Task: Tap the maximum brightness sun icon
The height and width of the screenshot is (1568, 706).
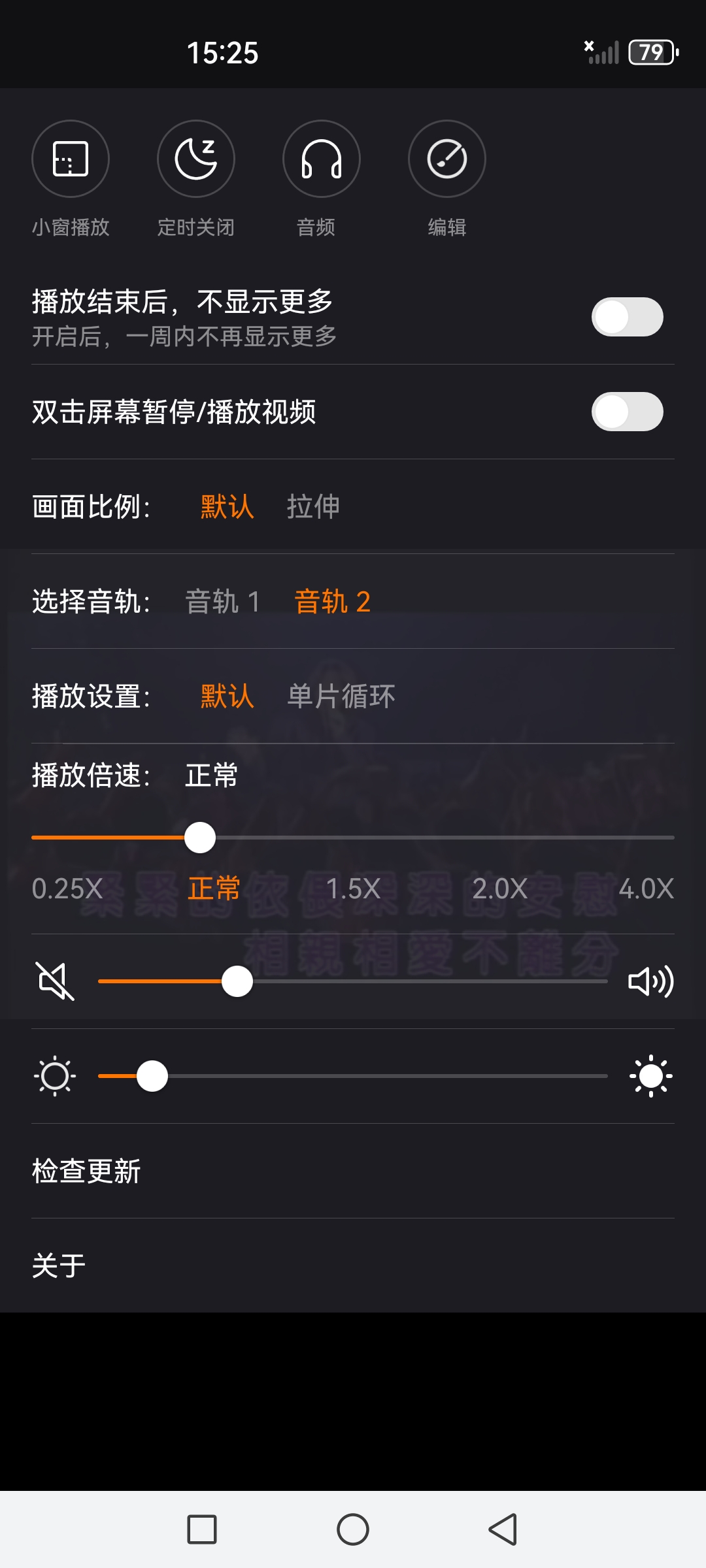Action: [x=650, y=1076]
